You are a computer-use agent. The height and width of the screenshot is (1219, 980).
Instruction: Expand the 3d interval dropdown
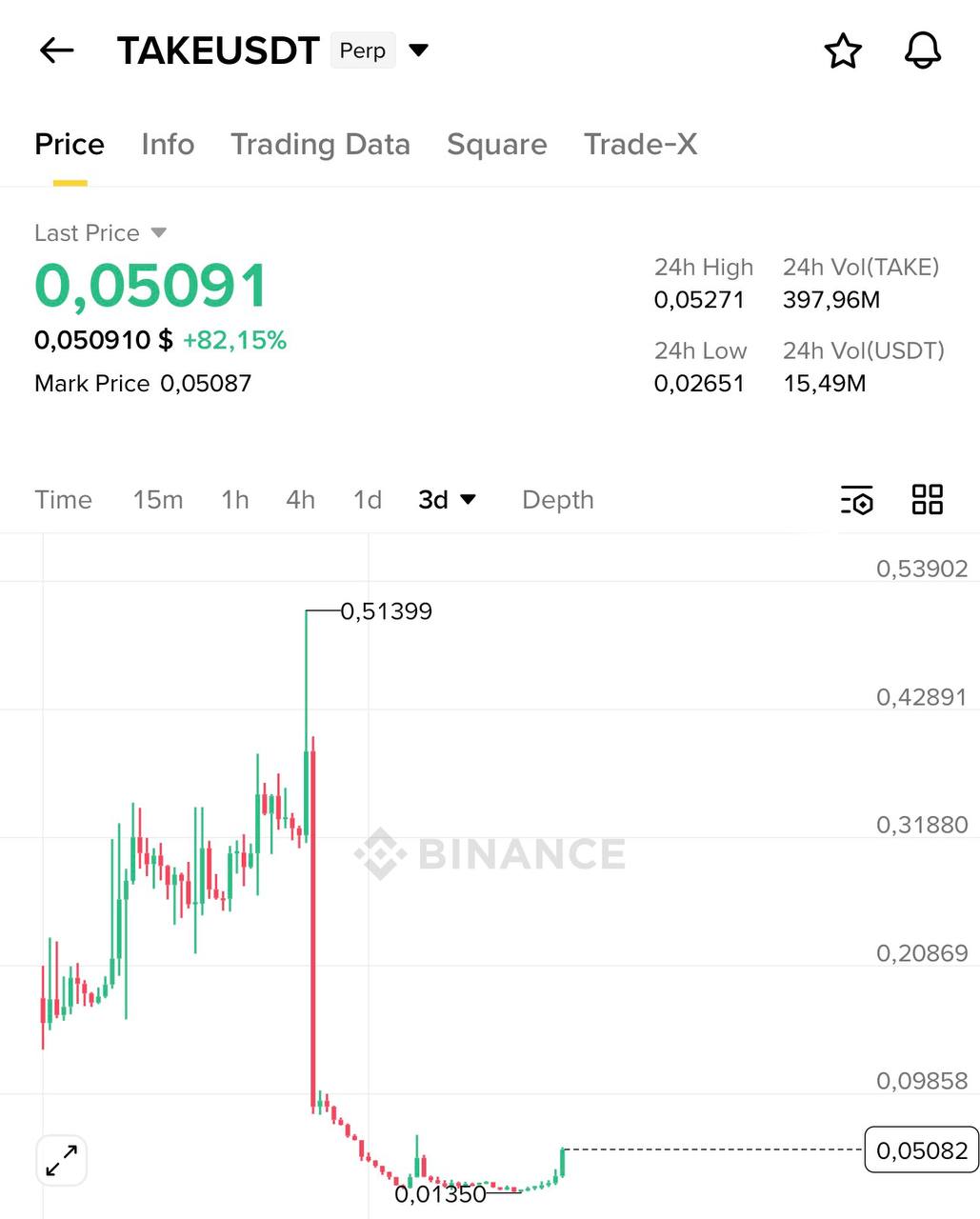[x=447, y=500]
